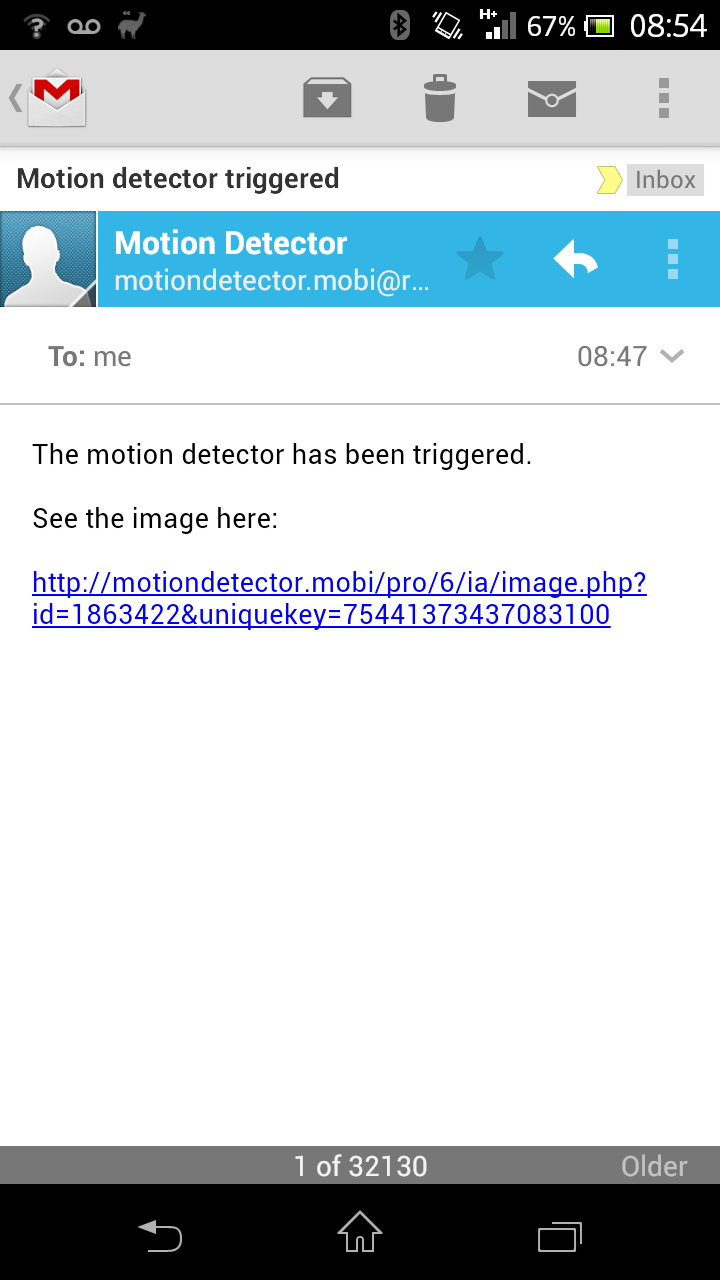Toggle the yellow importance marker
The height and width of the screenshot is (1280, 720).
tap(609, 180)
